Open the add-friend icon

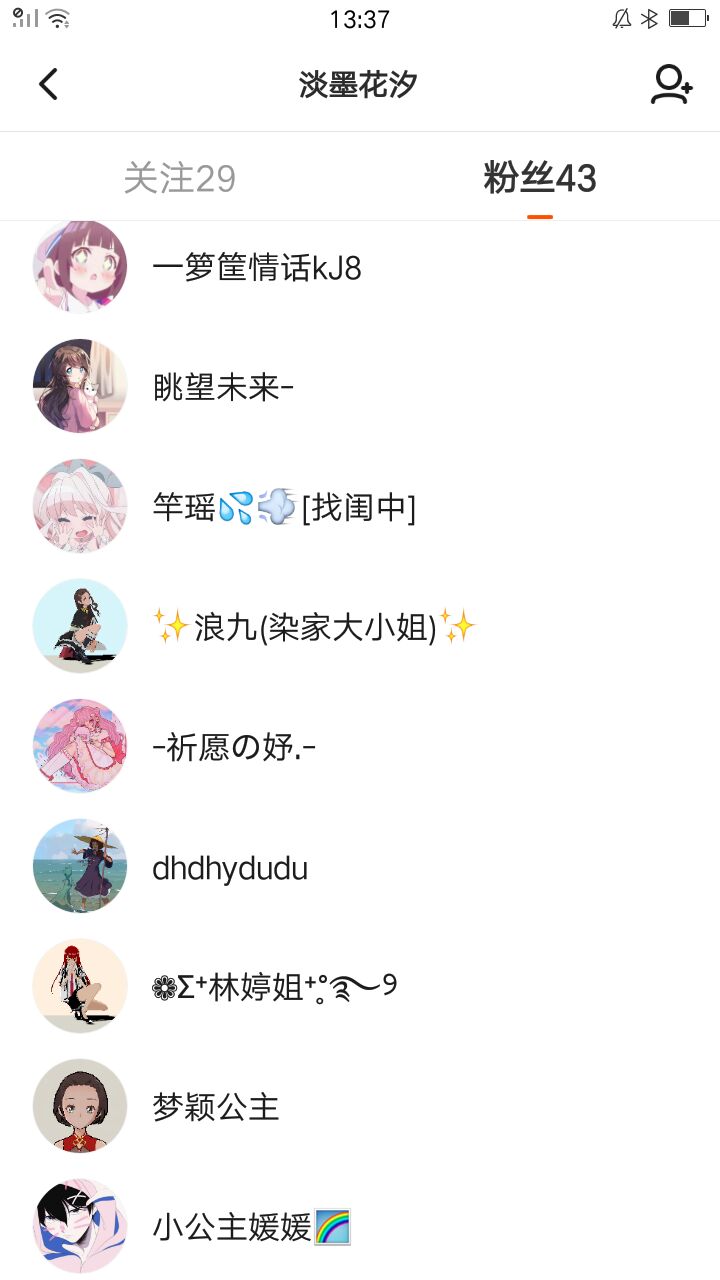pyautogui.click(x=671, y=85)
